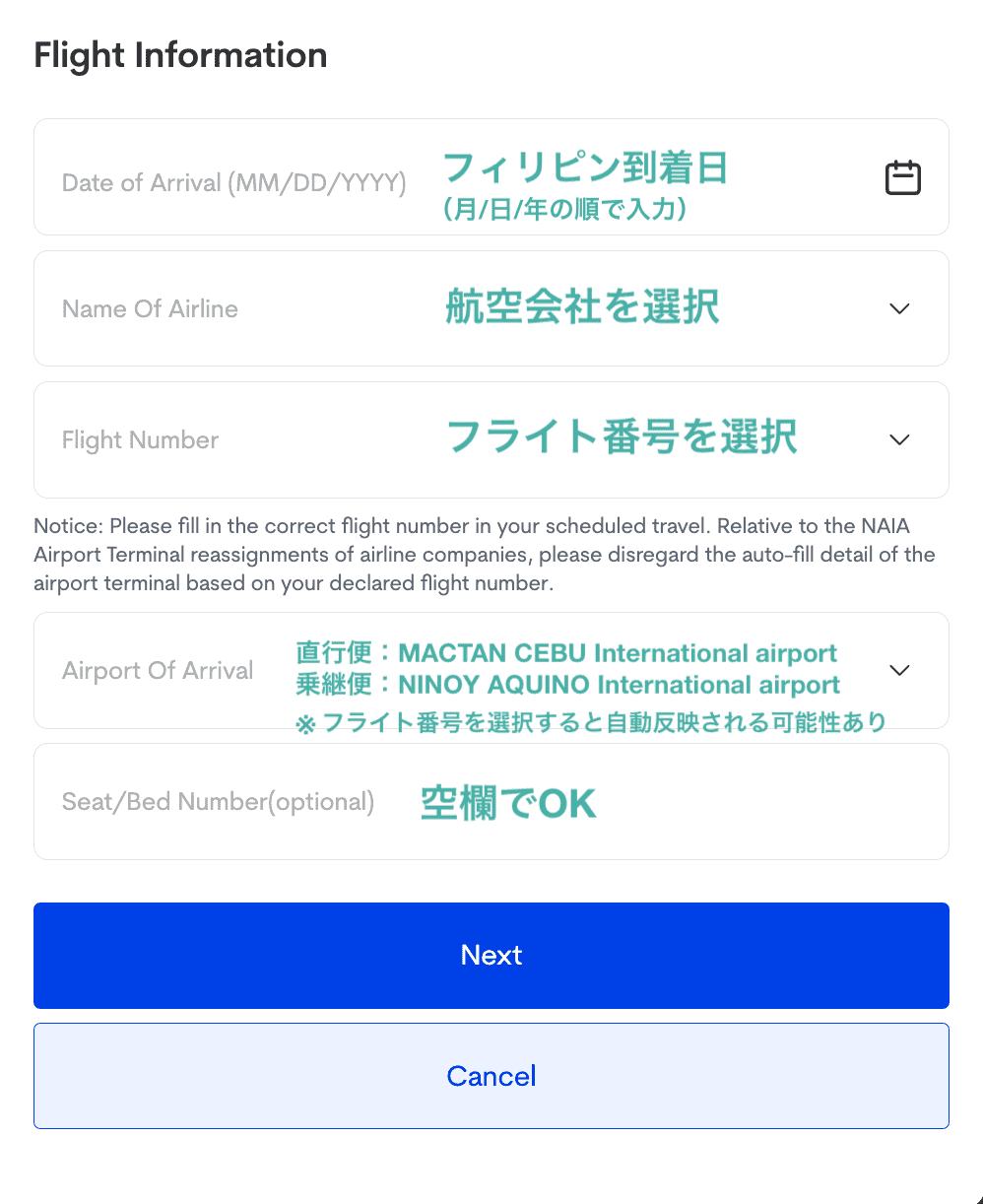Open the Airport Of Arrival dropdown

492,670
